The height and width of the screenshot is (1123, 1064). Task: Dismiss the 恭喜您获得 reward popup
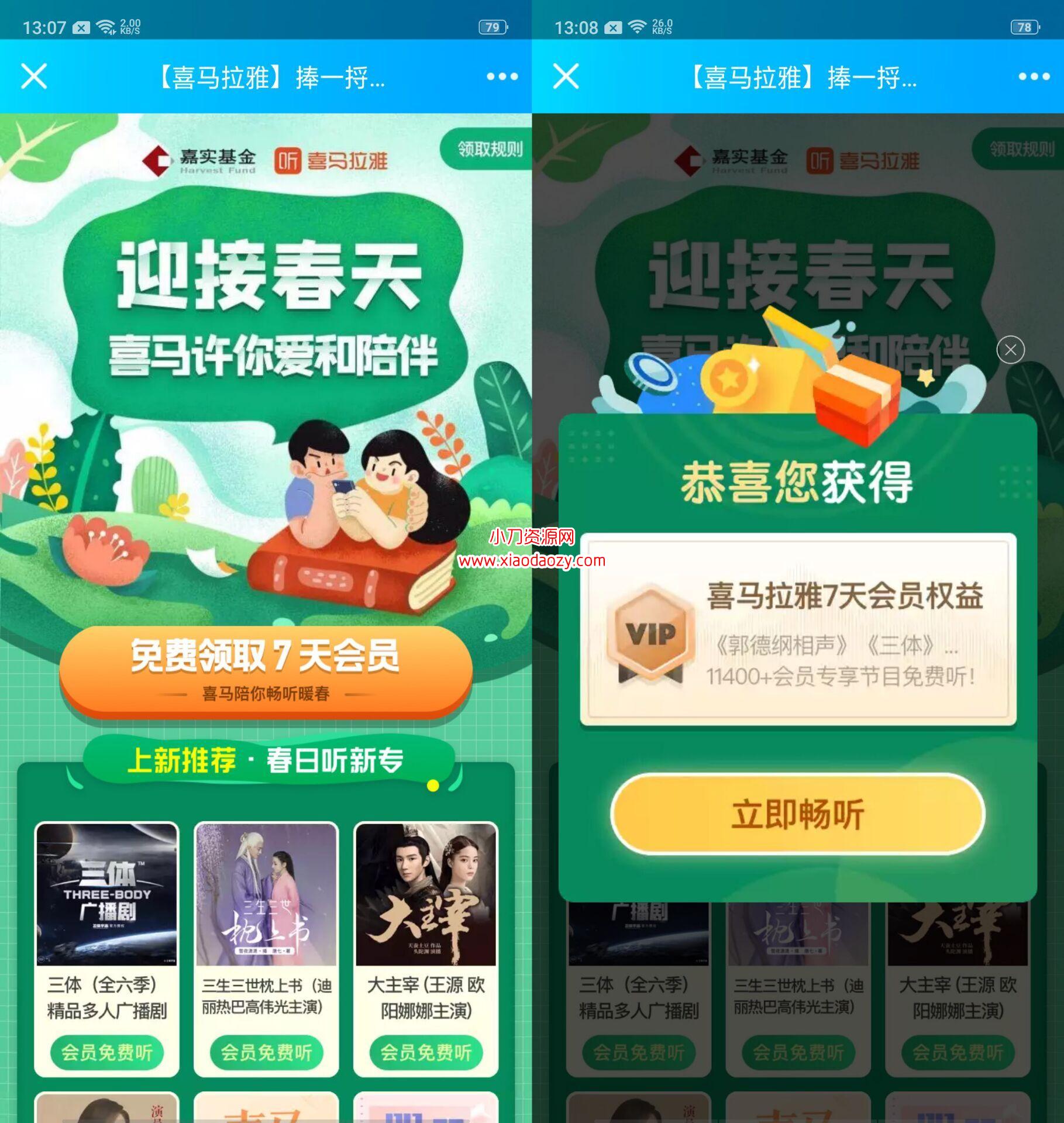(1010, 350)
